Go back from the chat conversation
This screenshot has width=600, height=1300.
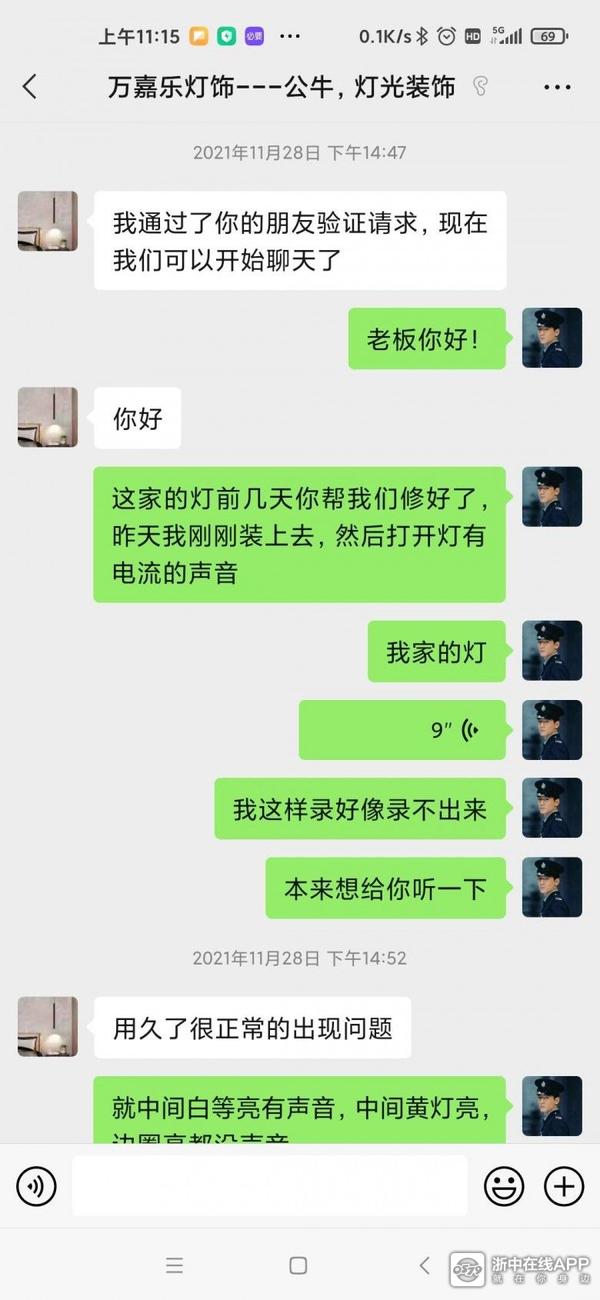pos(30,87)
